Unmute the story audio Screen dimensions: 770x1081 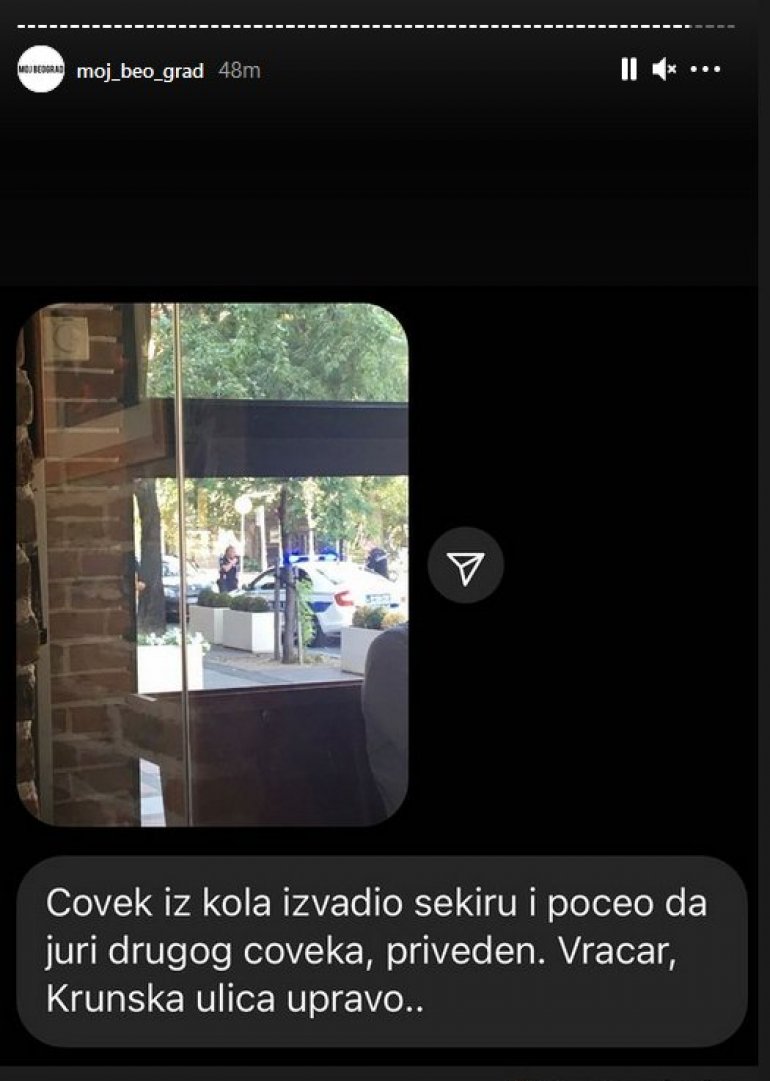tap(664, 69)
